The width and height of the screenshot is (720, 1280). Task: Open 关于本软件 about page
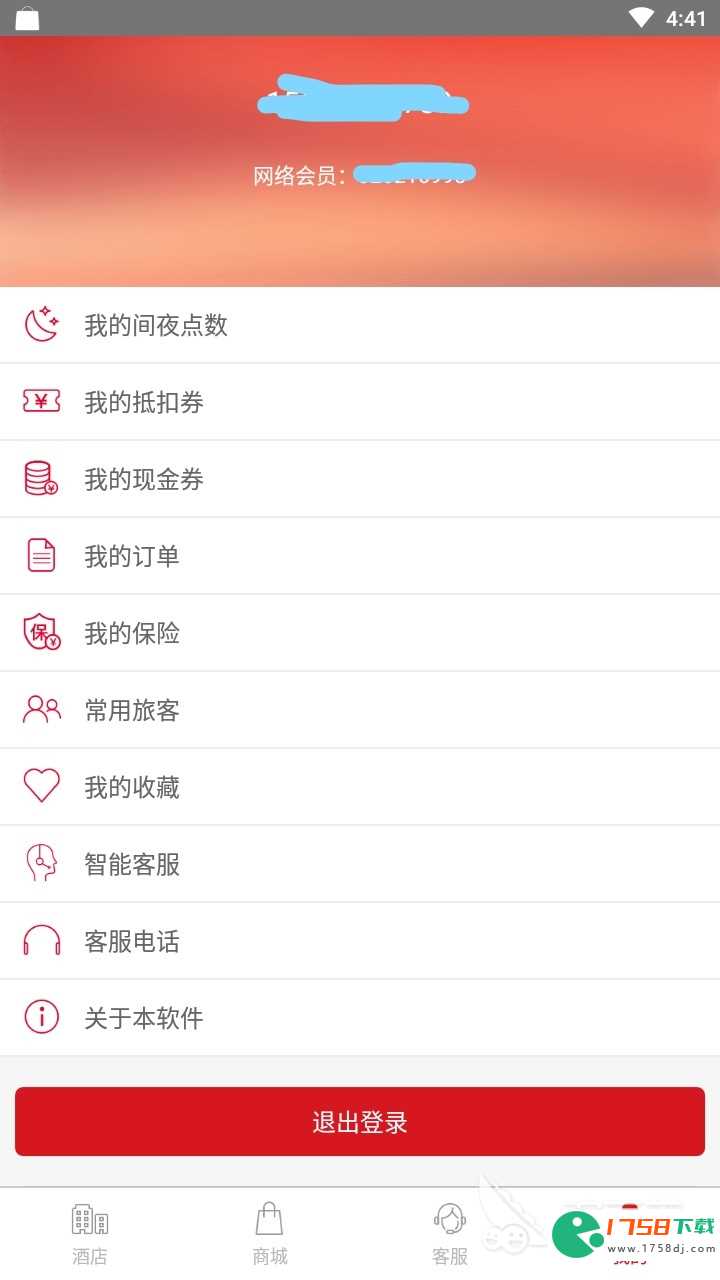tap(360, 1018)
